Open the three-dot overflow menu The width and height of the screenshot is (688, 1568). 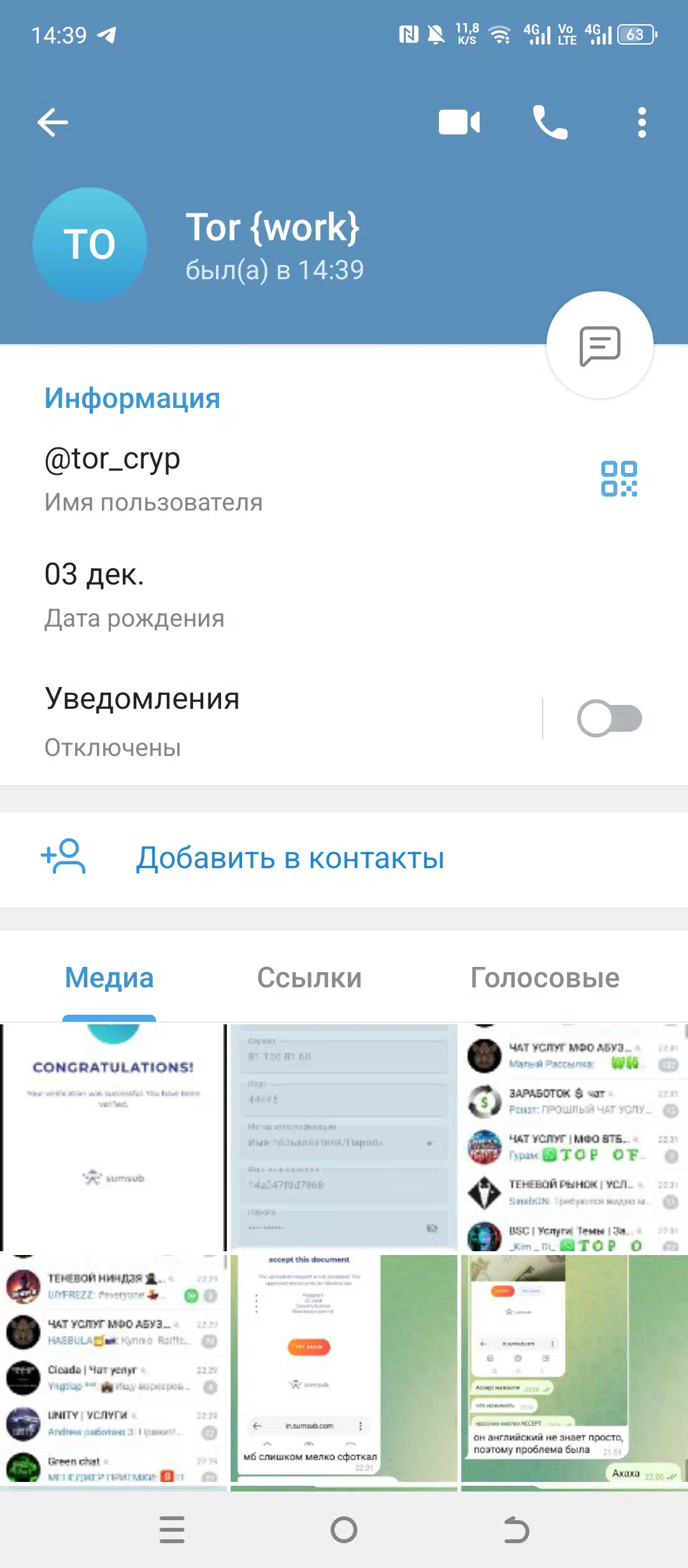pyautogui.click(x=641, y=122)
